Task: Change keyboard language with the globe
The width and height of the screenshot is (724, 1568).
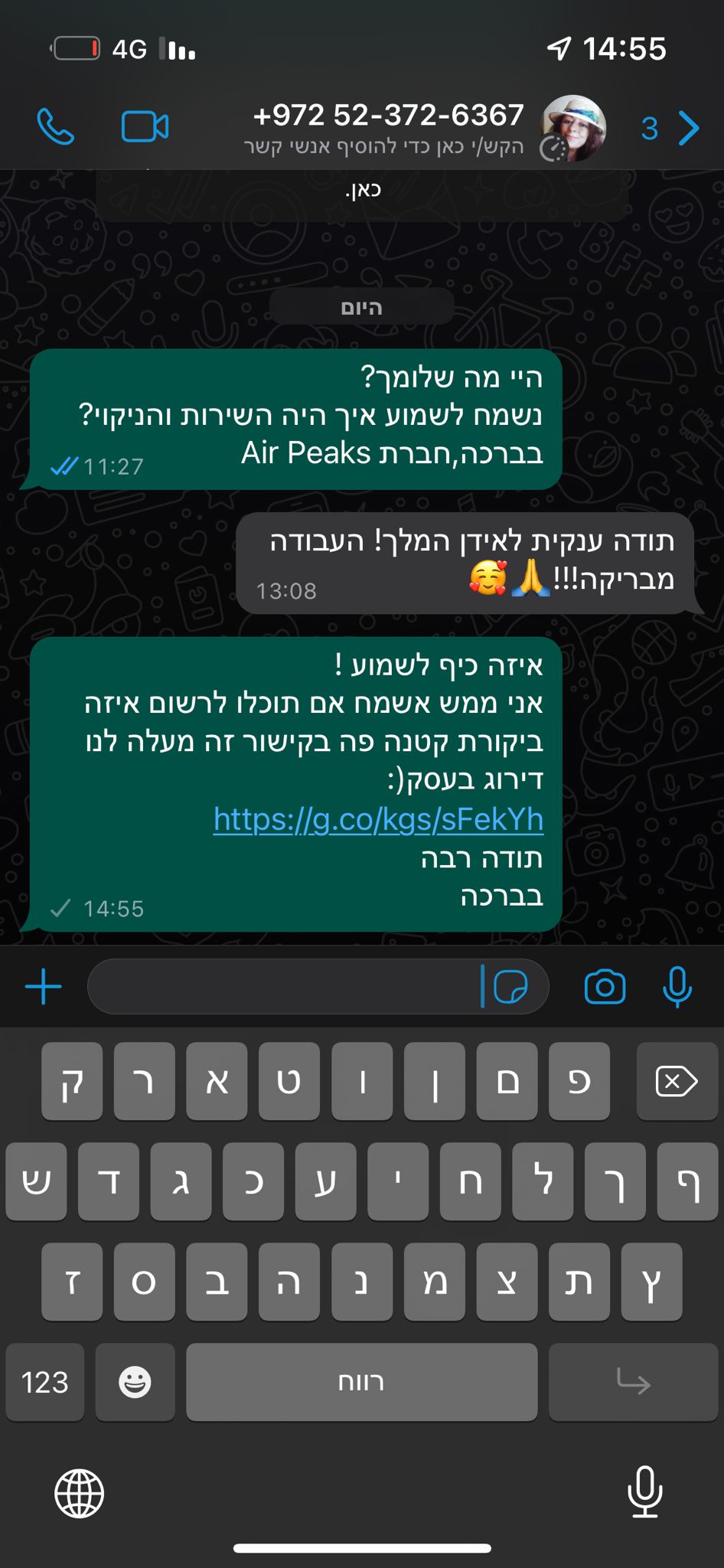Action: (x=80, y=1492)
